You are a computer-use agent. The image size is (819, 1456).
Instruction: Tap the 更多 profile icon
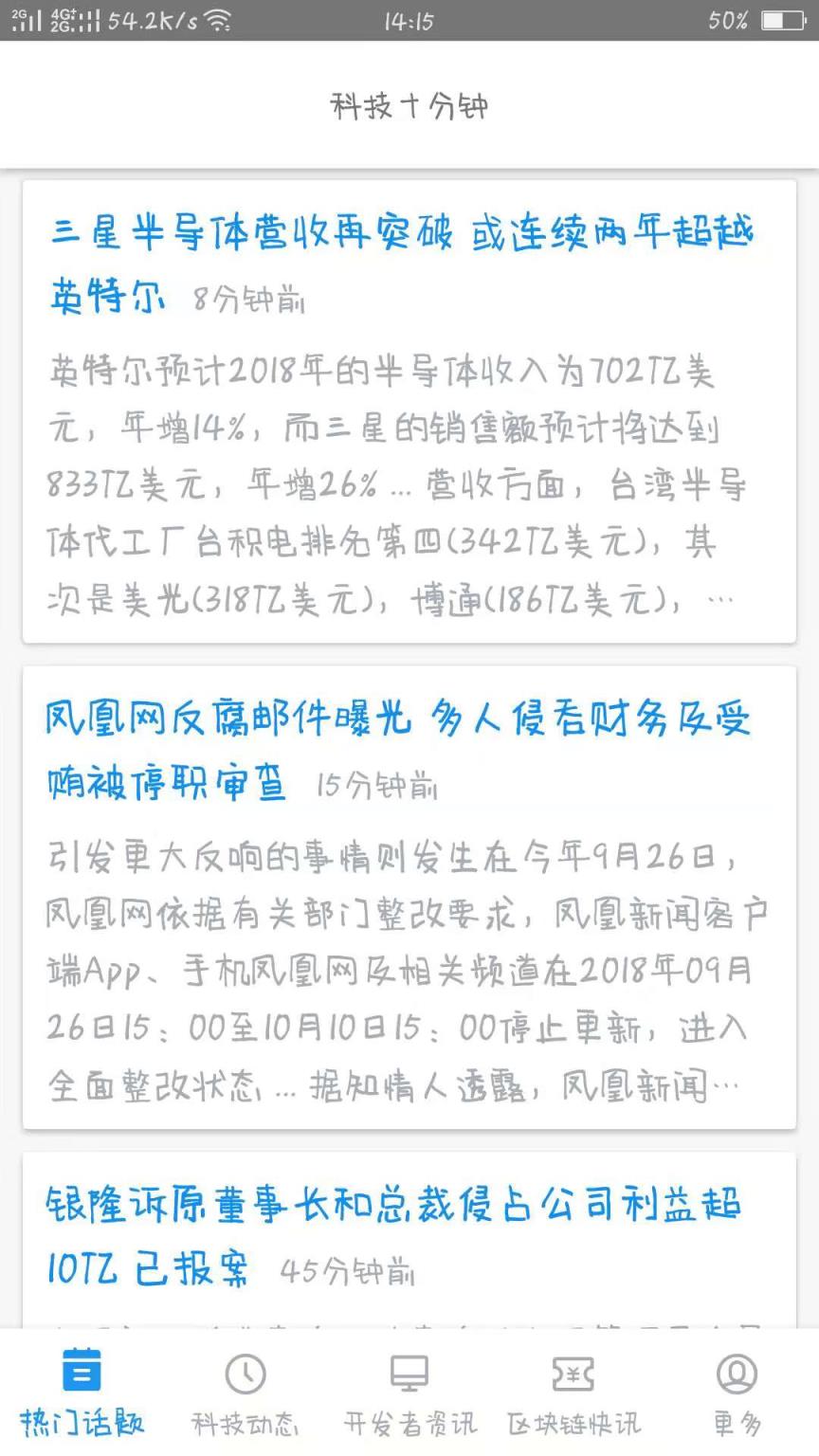[x=737, y=1371]
